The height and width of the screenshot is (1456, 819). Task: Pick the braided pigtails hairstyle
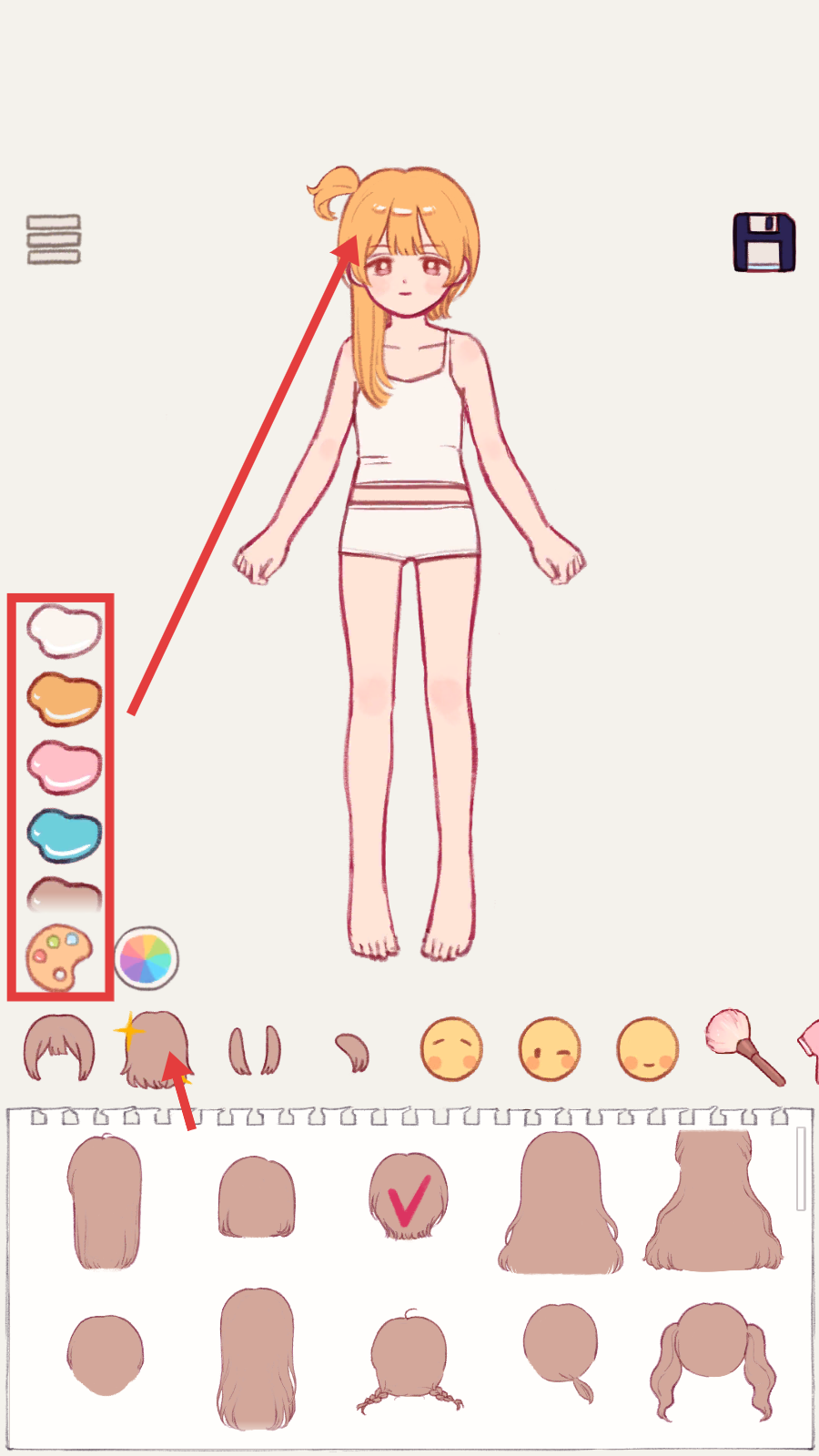click(x=409, y=1360)
